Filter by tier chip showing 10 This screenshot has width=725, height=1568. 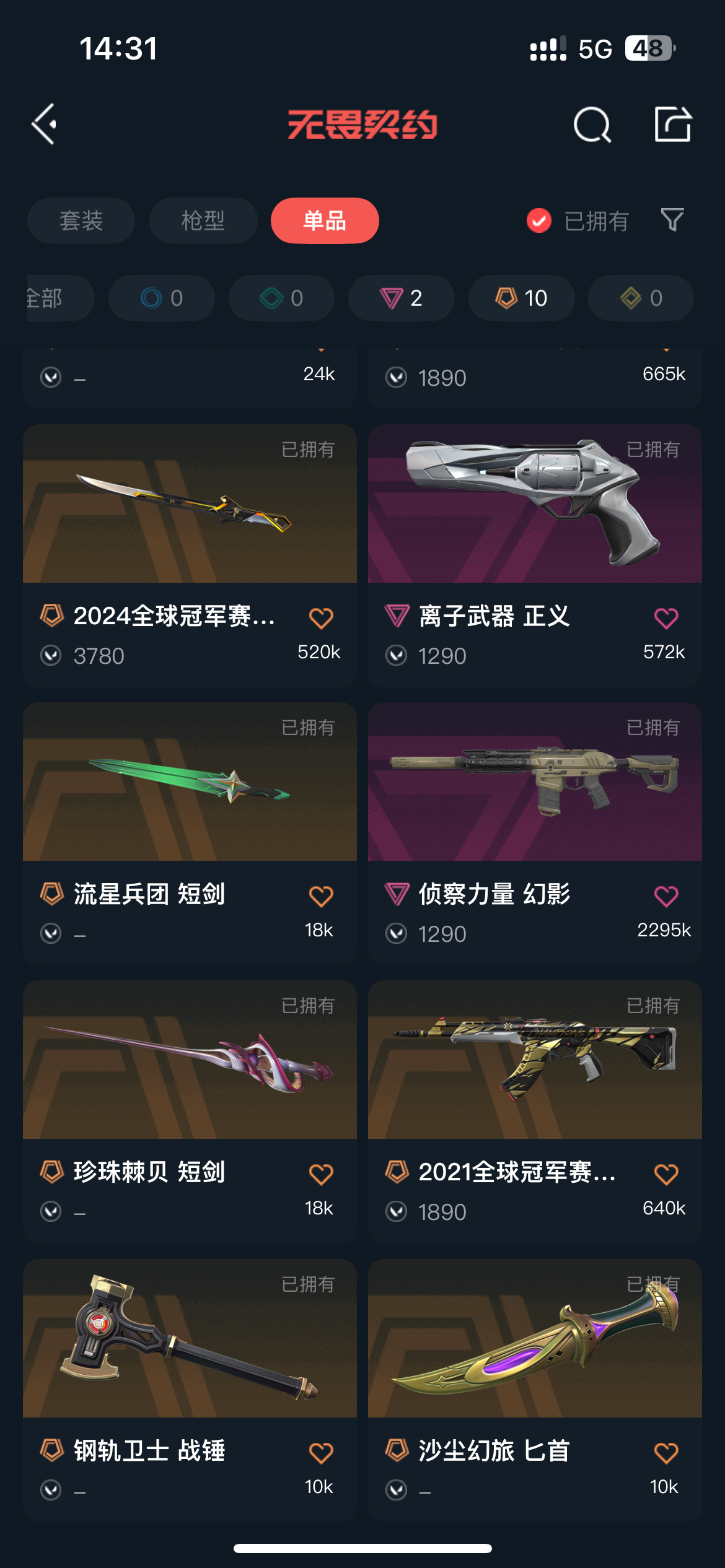point(521,298)
